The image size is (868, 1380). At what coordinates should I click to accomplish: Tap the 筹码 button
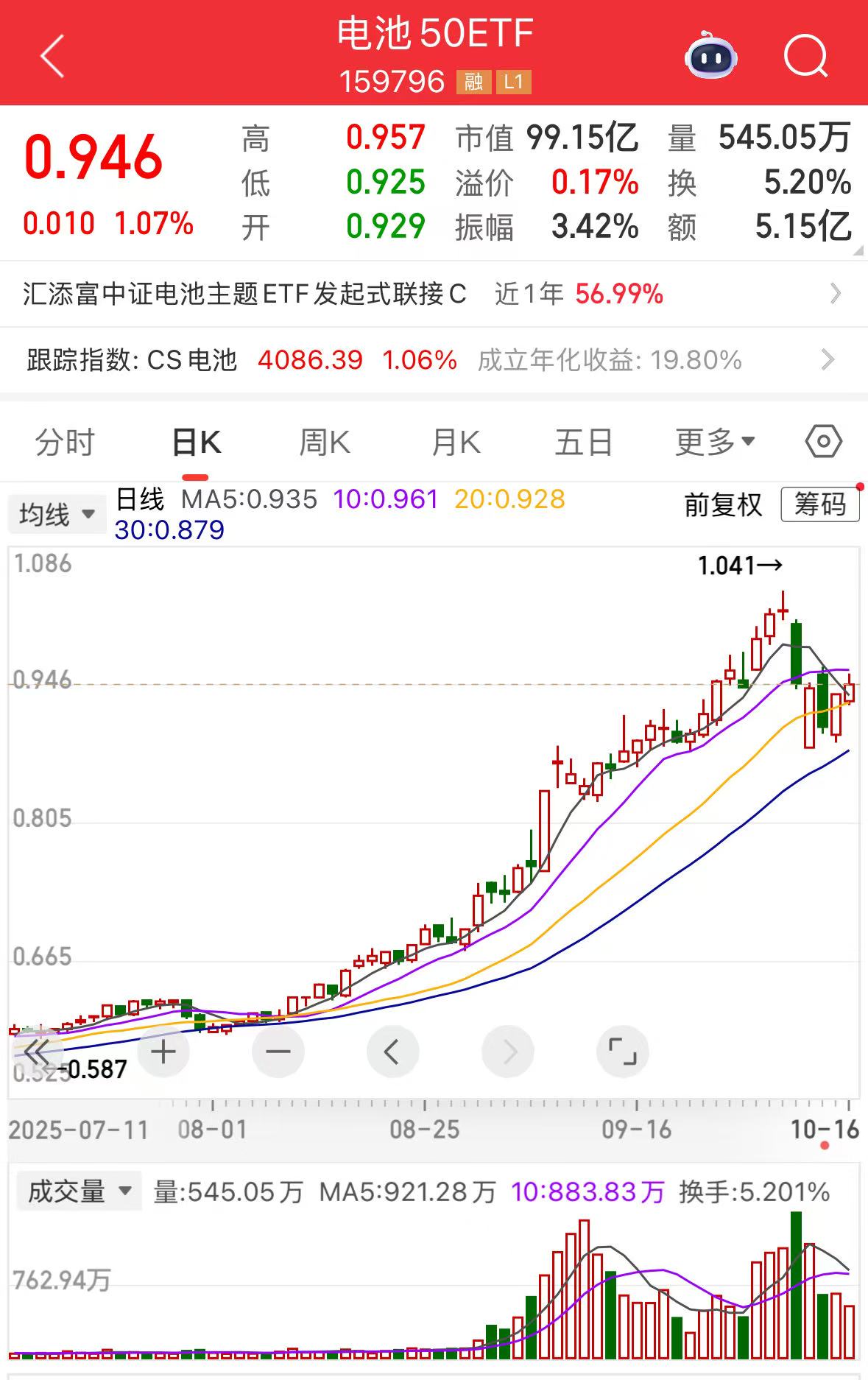point(819,505)
